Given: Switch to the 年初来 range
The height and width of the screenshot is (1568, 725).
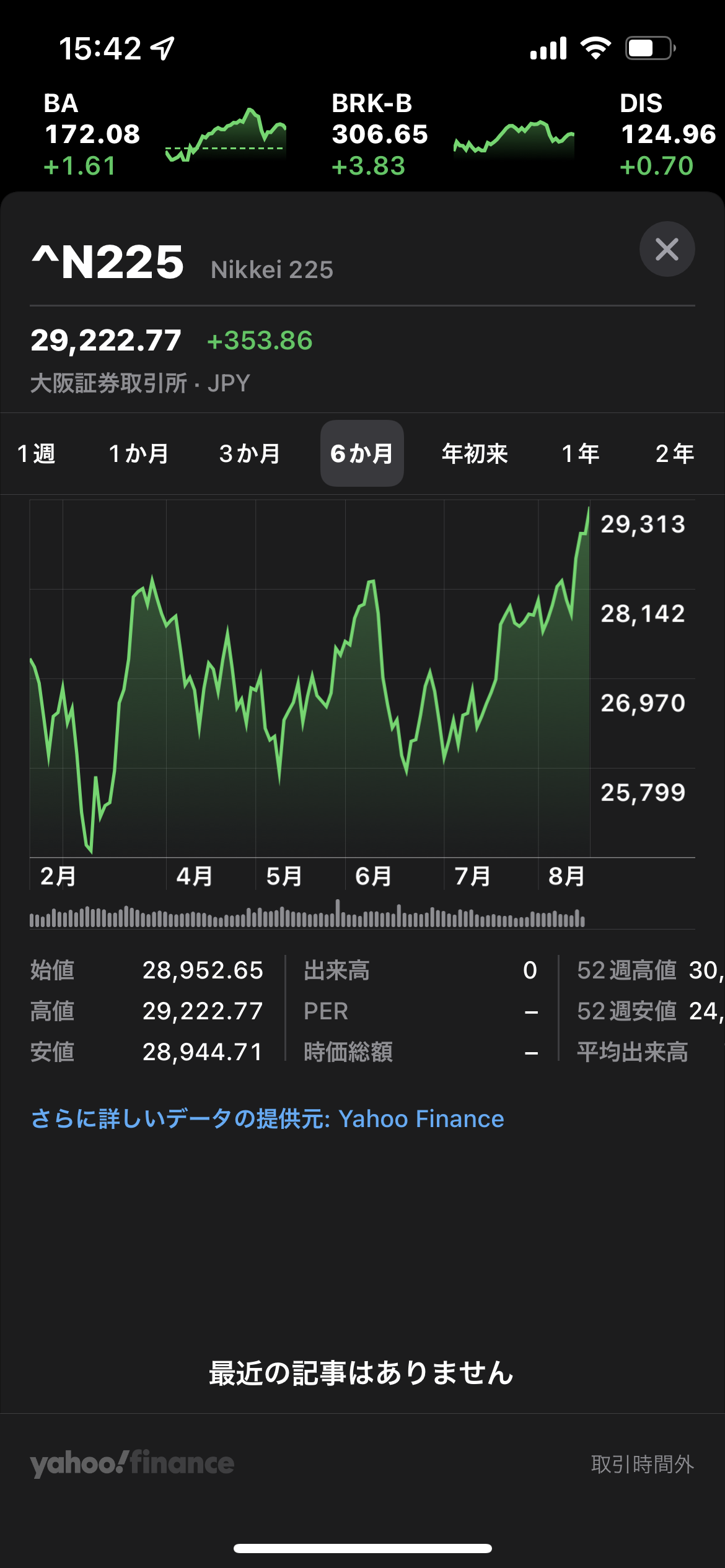Looking at the screenshot, I should pos(475,453).
